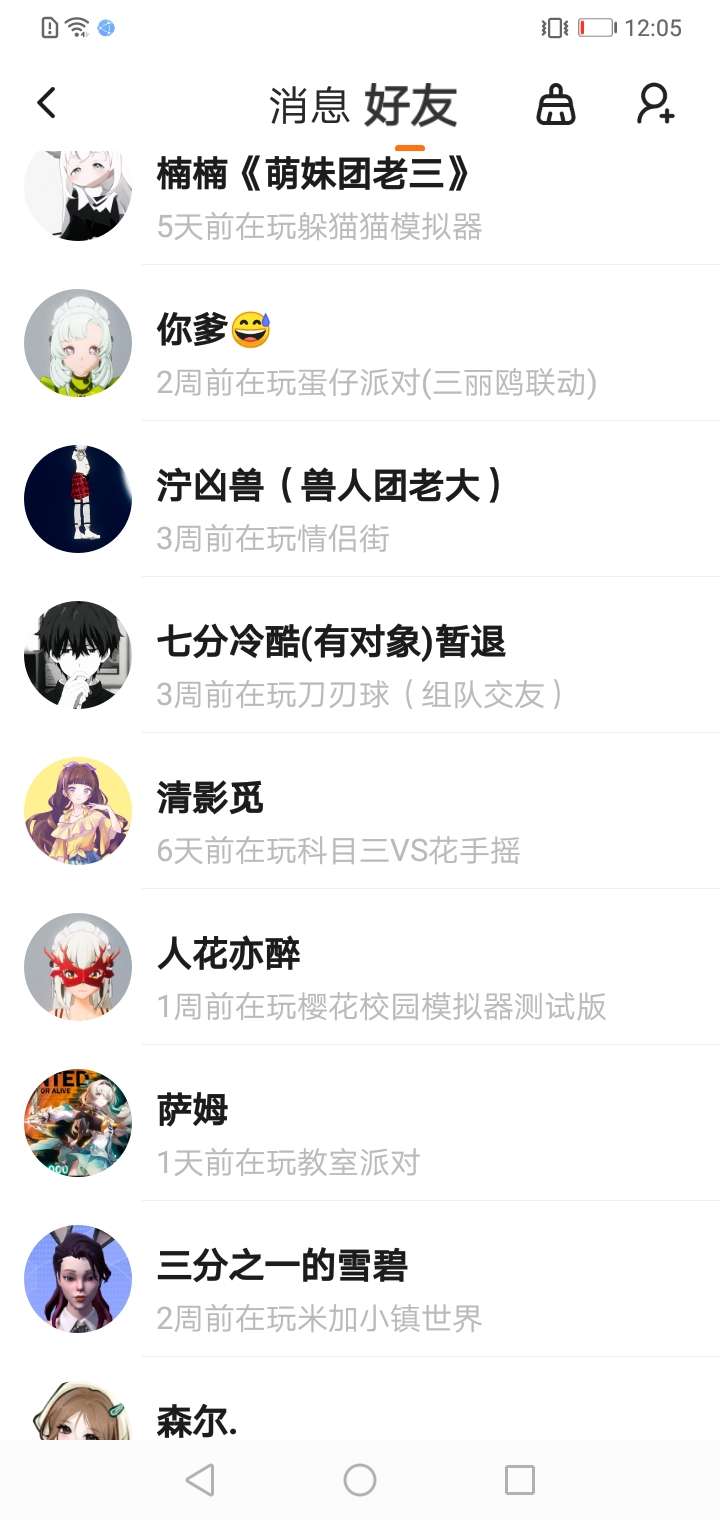Open 七分冷酷(有对象)暂退 friend entry
Screen dimensions: 720x1520
(360, 655)
